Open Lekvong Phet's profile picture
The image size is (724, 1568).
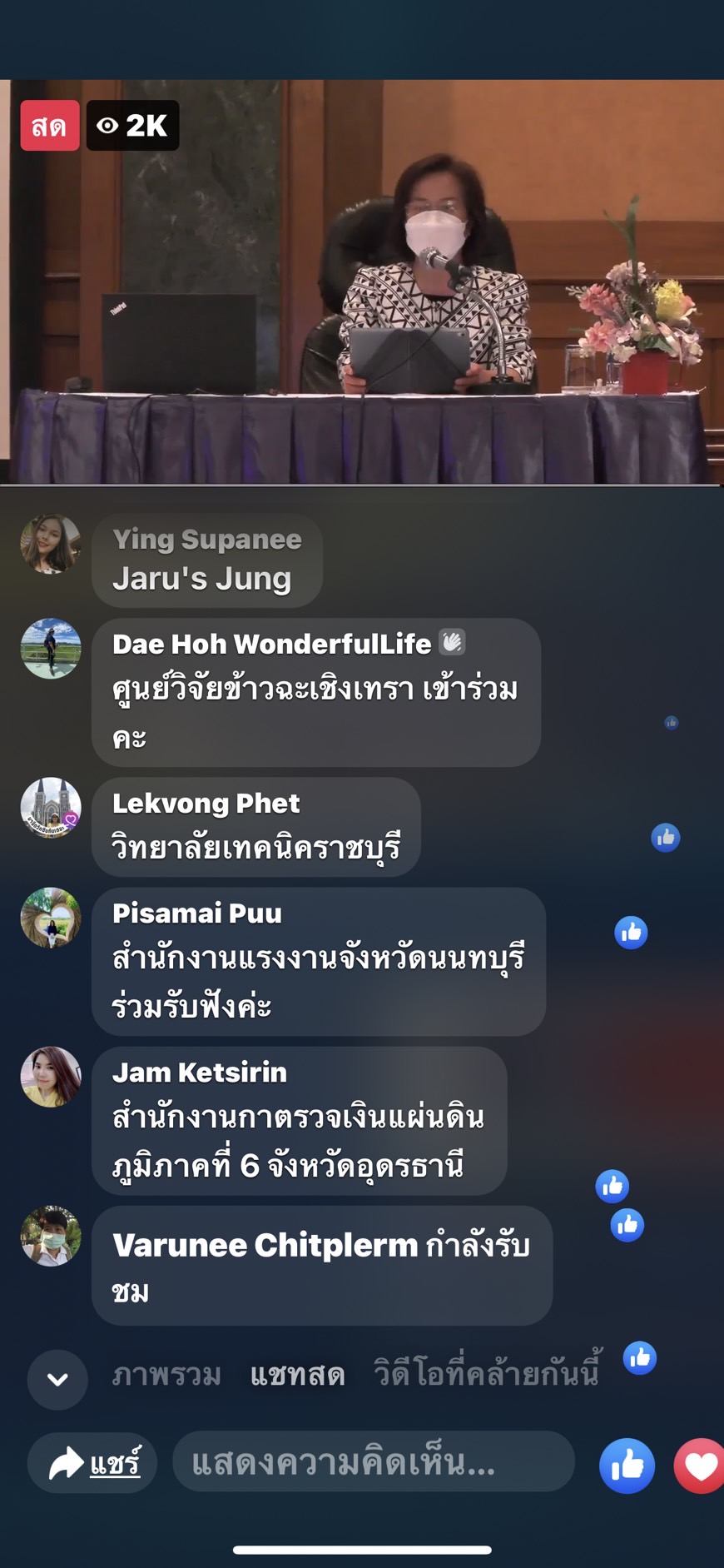point(51,808)
